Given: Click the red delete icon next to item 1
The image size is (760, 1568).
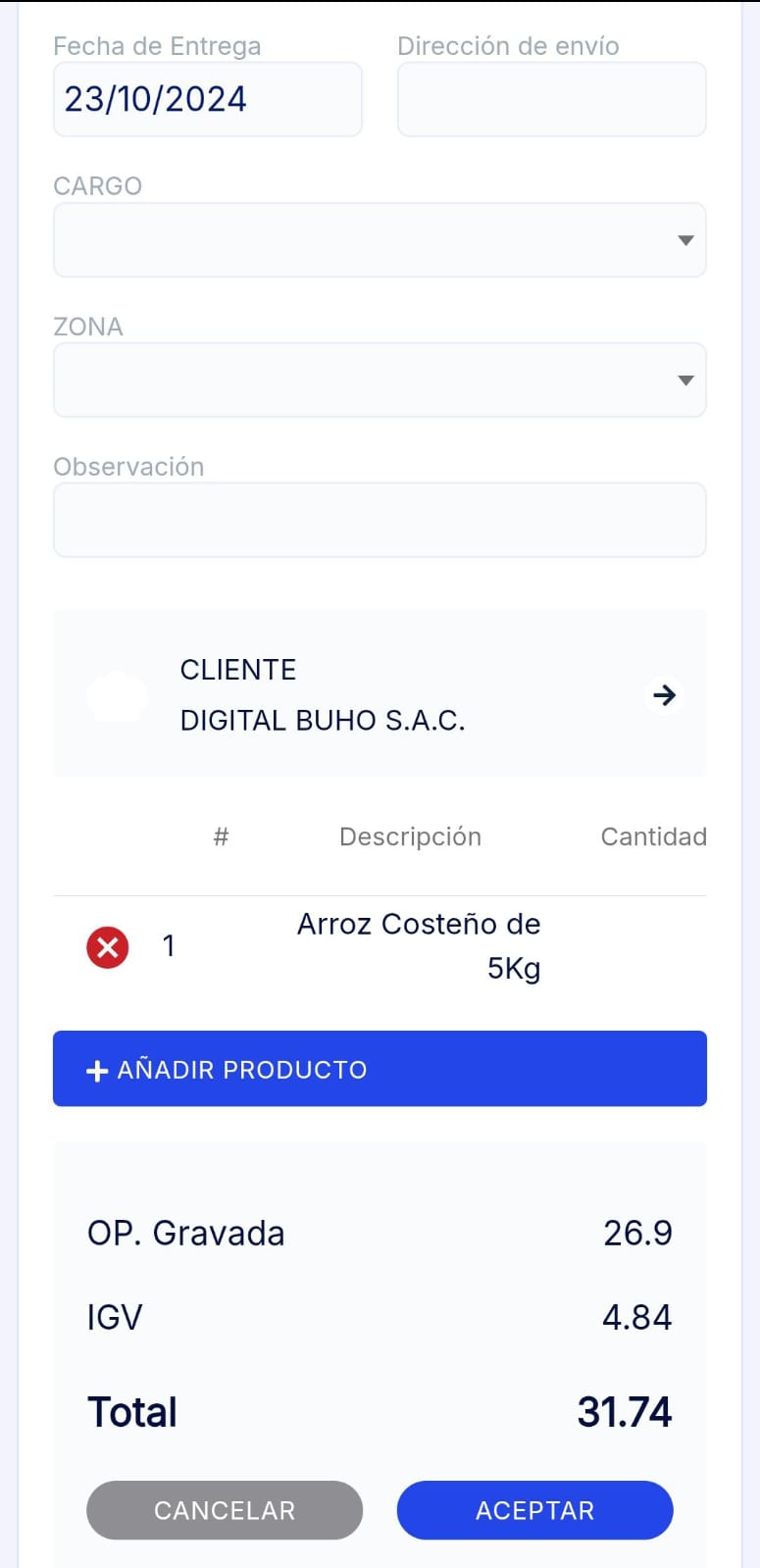Looking at the screenshot, I should 107,946.
